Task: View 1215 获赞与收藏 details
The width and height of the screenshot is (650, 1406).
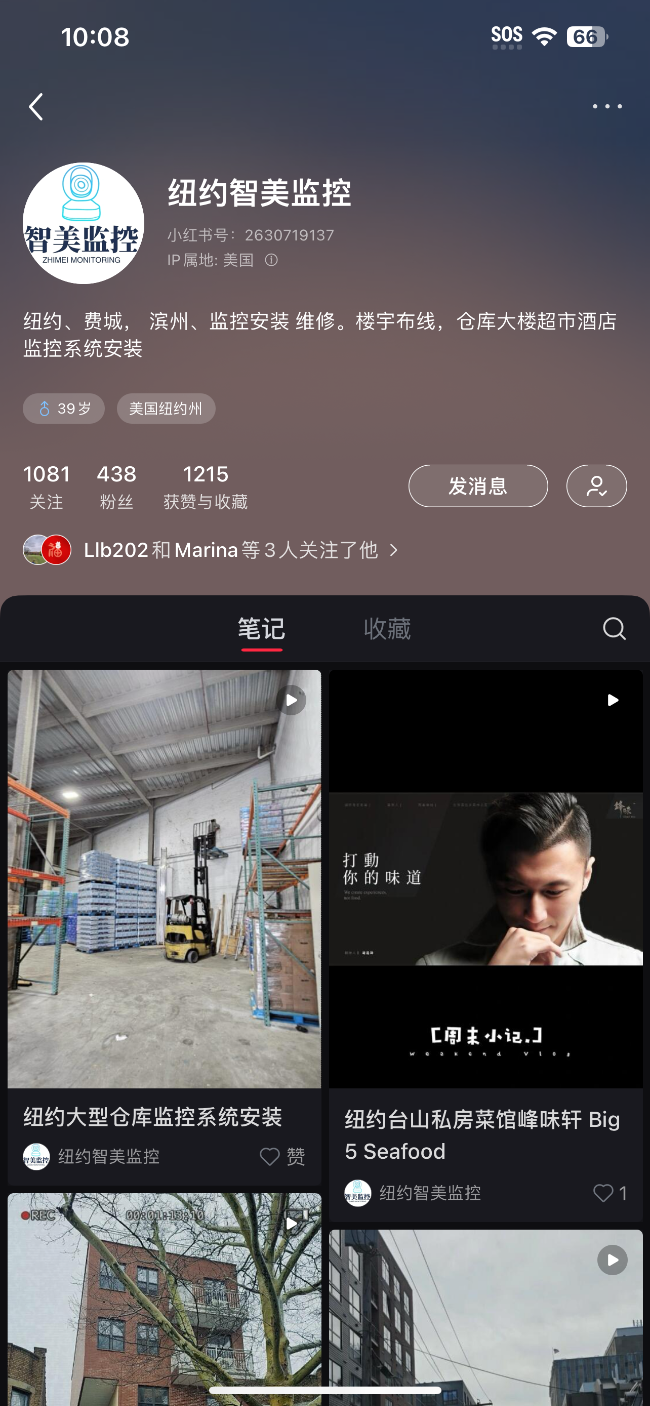Action: click(x=205, y=486)
